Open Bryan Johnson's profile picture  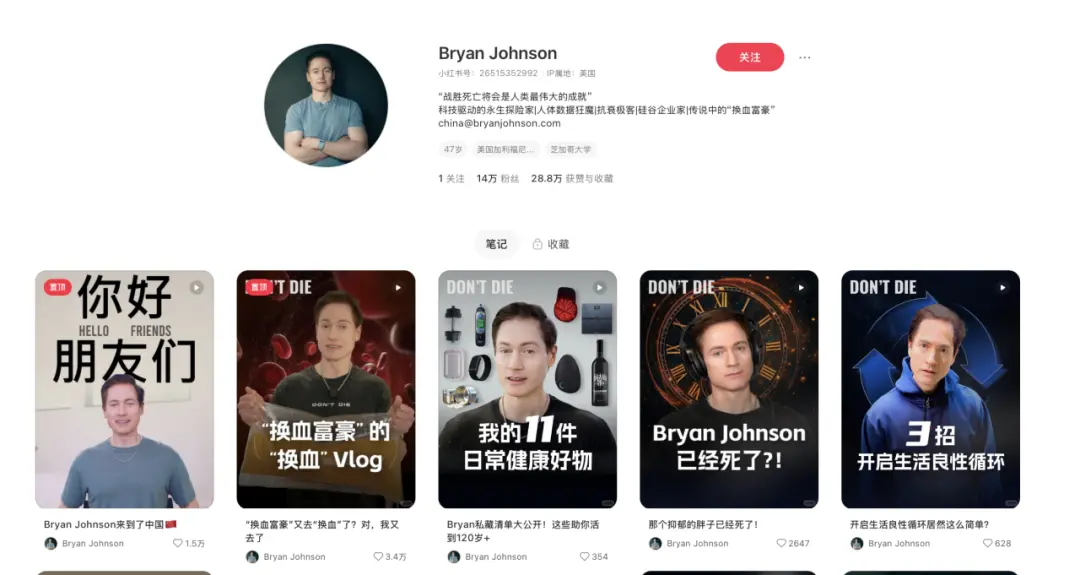click(x=325, y=105)
